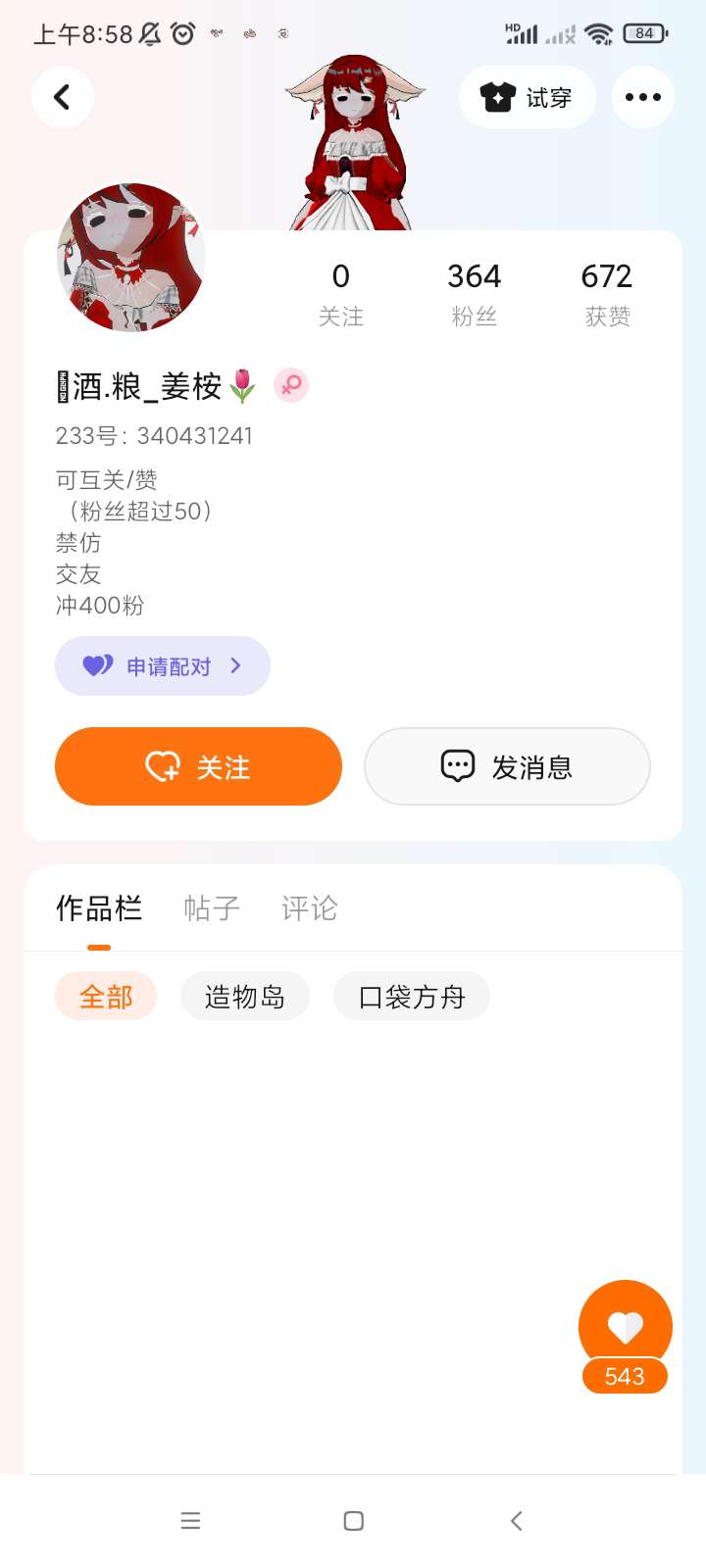Go back using the top-left arrow
Screen dimensions: 706x1568
click(x=62, y=97)
